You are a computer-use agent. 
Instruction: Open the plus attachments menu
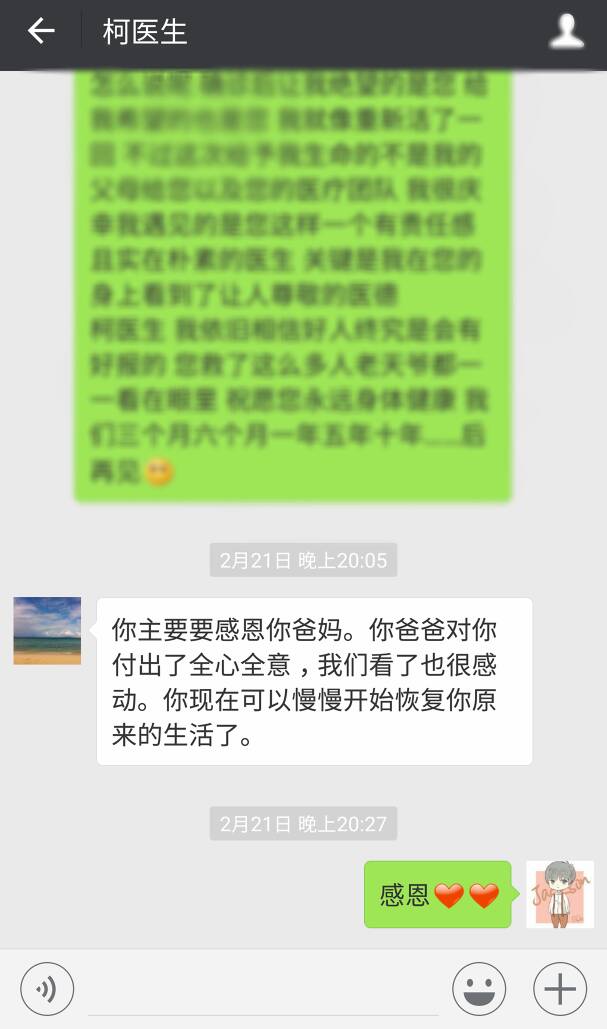pos(560,989)
